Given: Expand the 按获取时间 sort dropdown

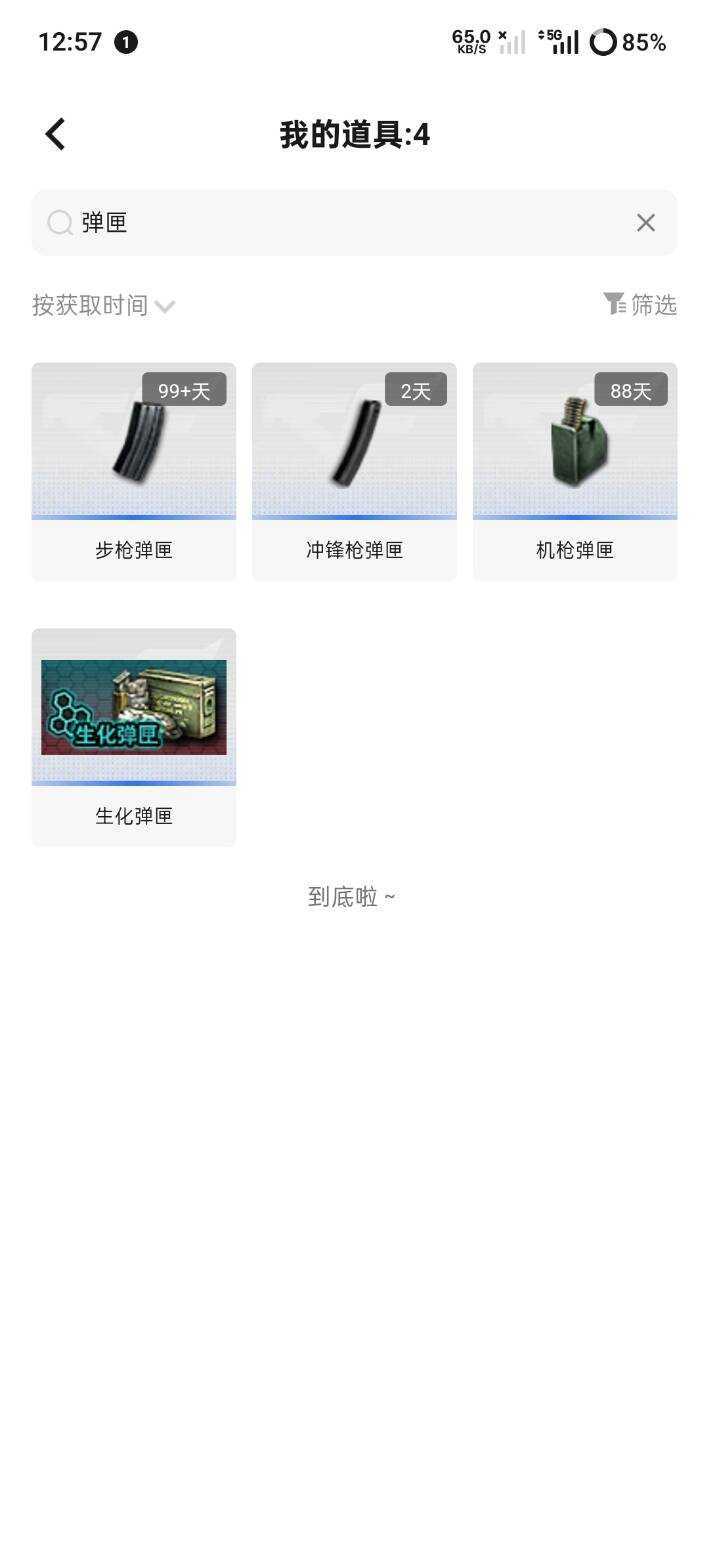Looking at the screenshot, I should [x=104, y=305].
